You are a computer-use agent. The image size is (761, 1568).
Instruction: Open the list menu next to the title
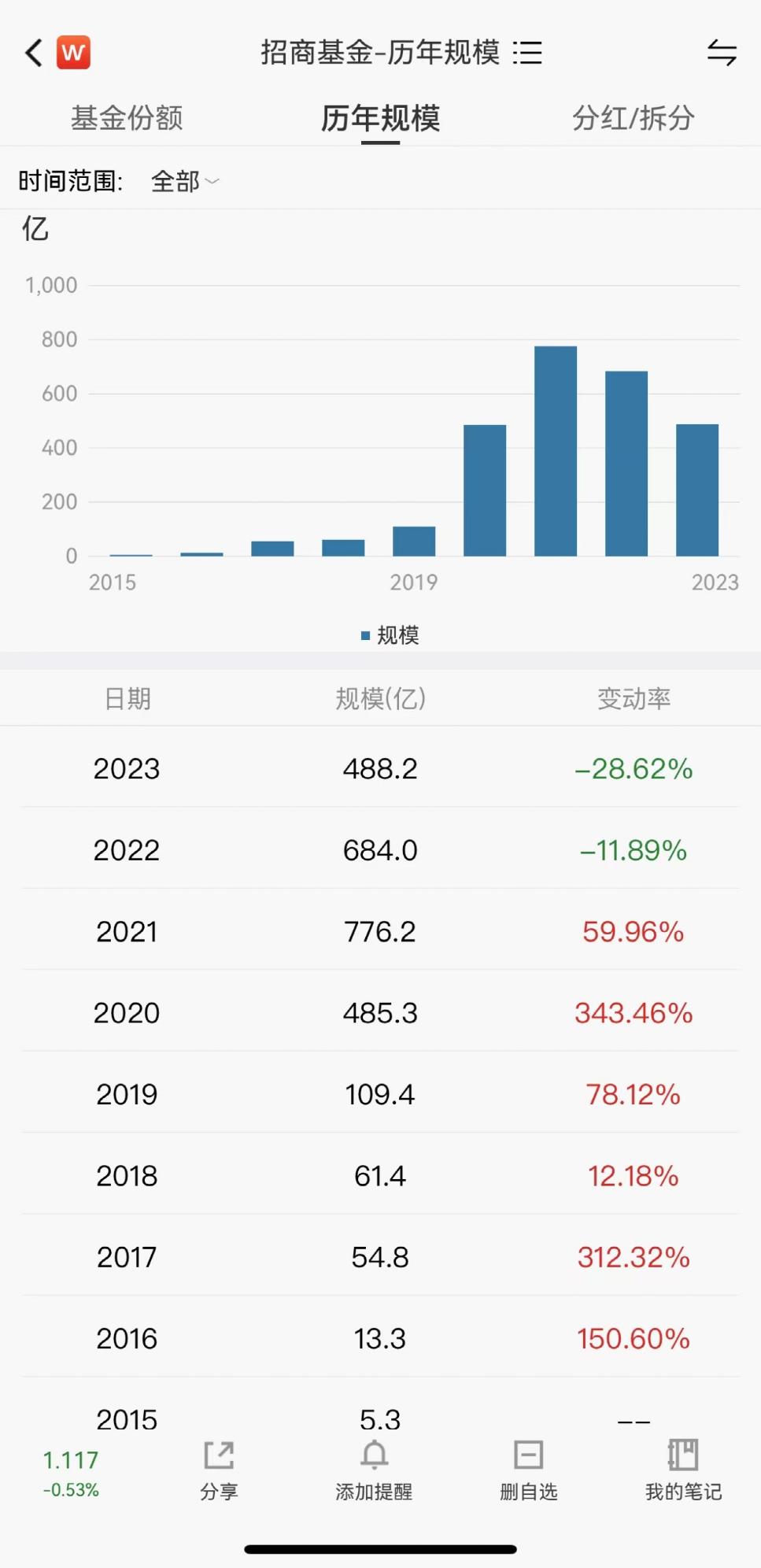[527, 53]
